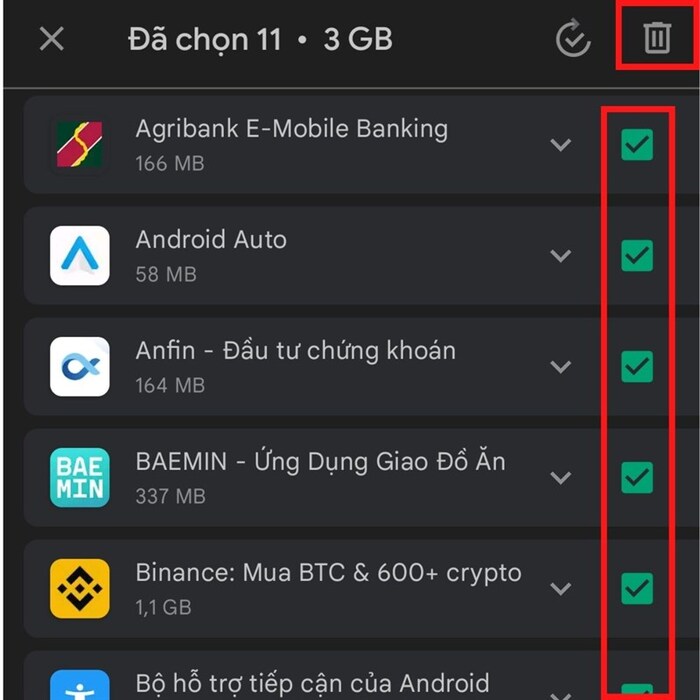This screenshot has width=700, height=700.
Task: Expand BAEMIN details chevron
Action: (x=561, y=478)
